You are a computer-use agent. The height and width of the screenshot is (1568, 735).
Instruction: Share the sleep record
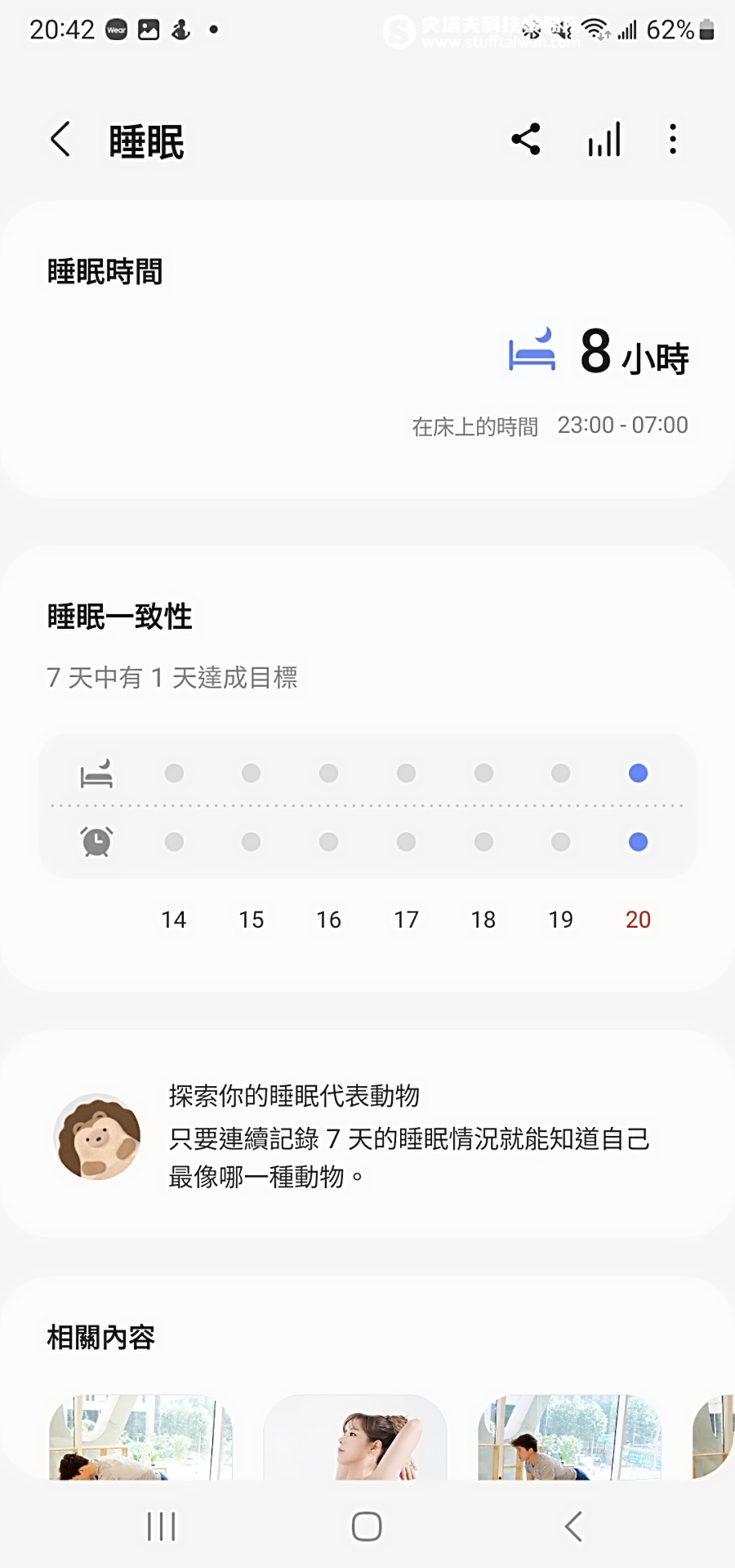tap(526, 140)
